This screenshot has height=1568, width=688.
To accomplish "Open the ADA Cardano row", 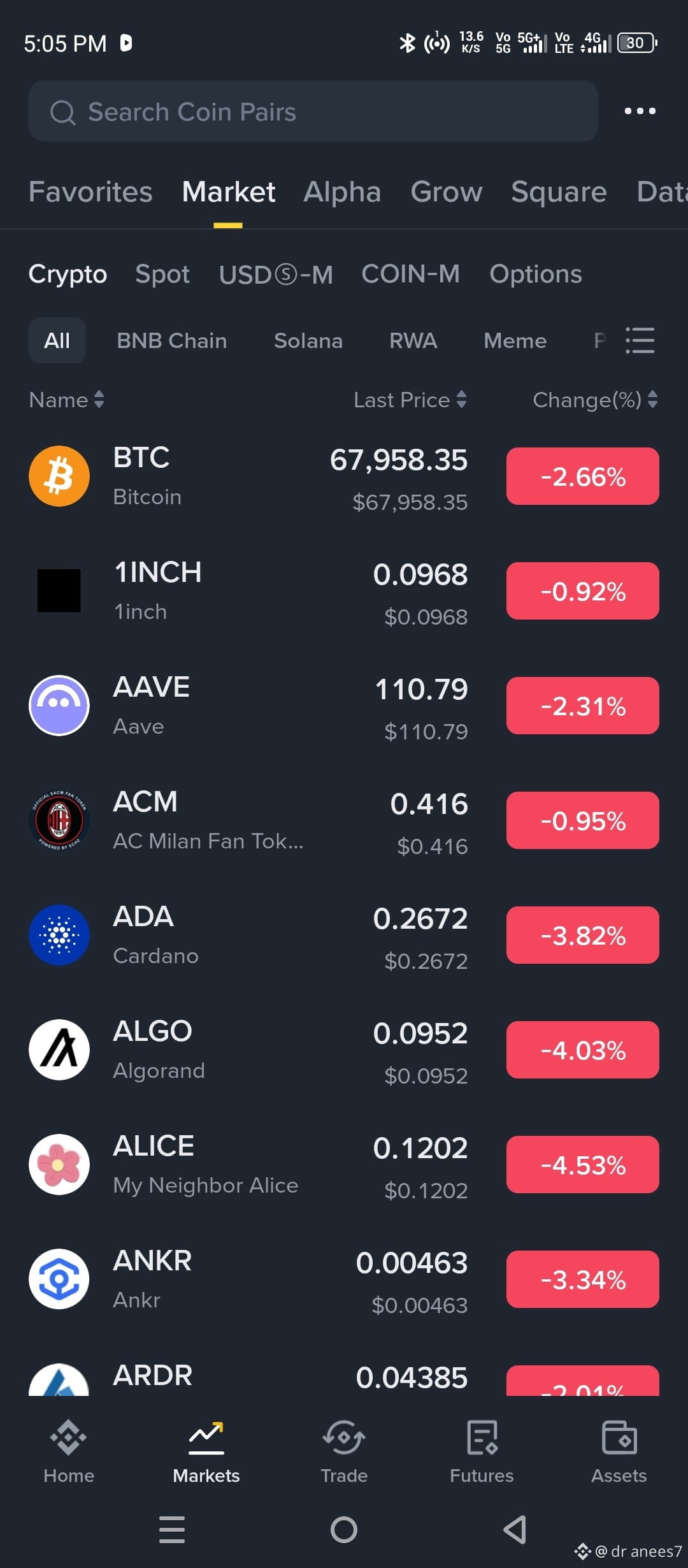I will (x=344, y=936).
